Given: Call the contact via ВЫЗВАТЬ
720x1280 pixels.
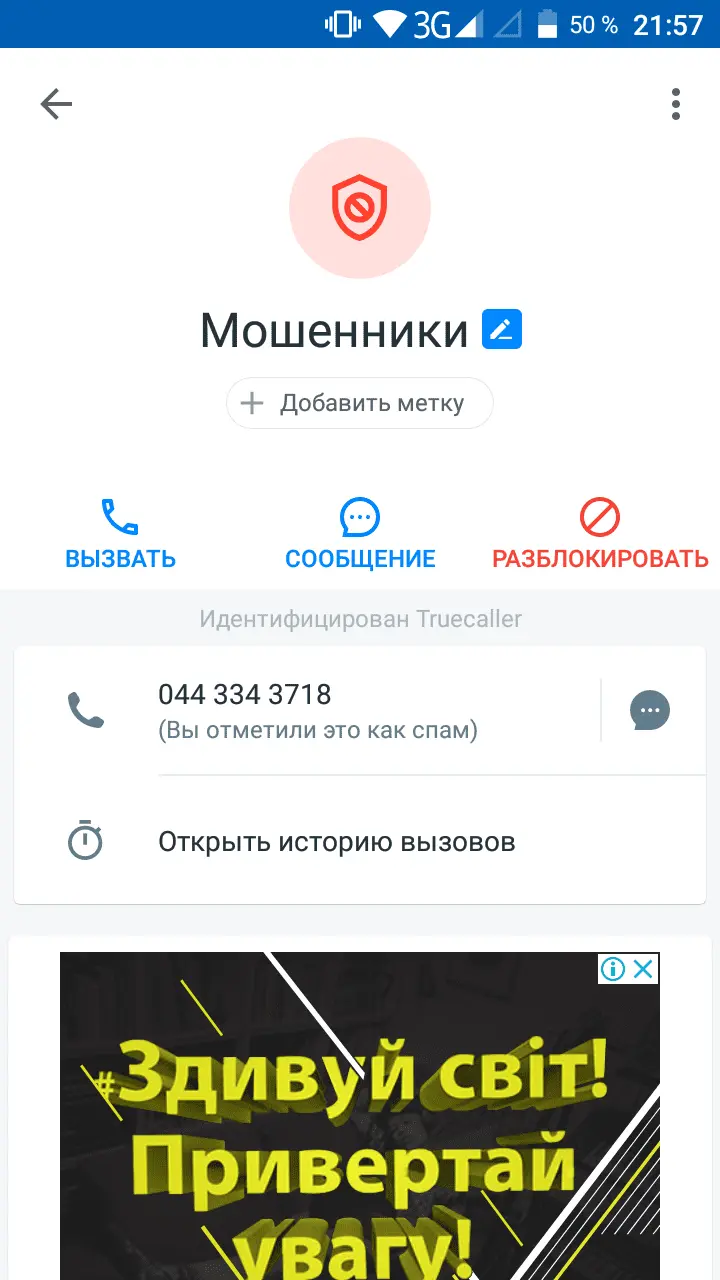Looking at the screenshot, I should pyautogui.click(x=120, y=535).
